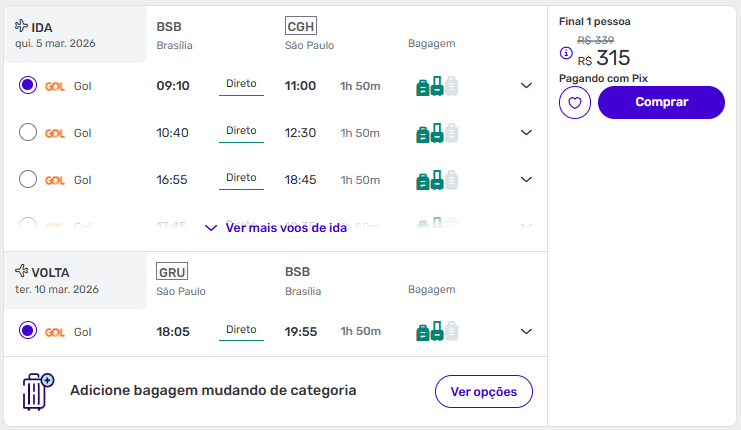Tap Ver opções to add baggage
The image size is (741, 430).
[x=484, y=392]
